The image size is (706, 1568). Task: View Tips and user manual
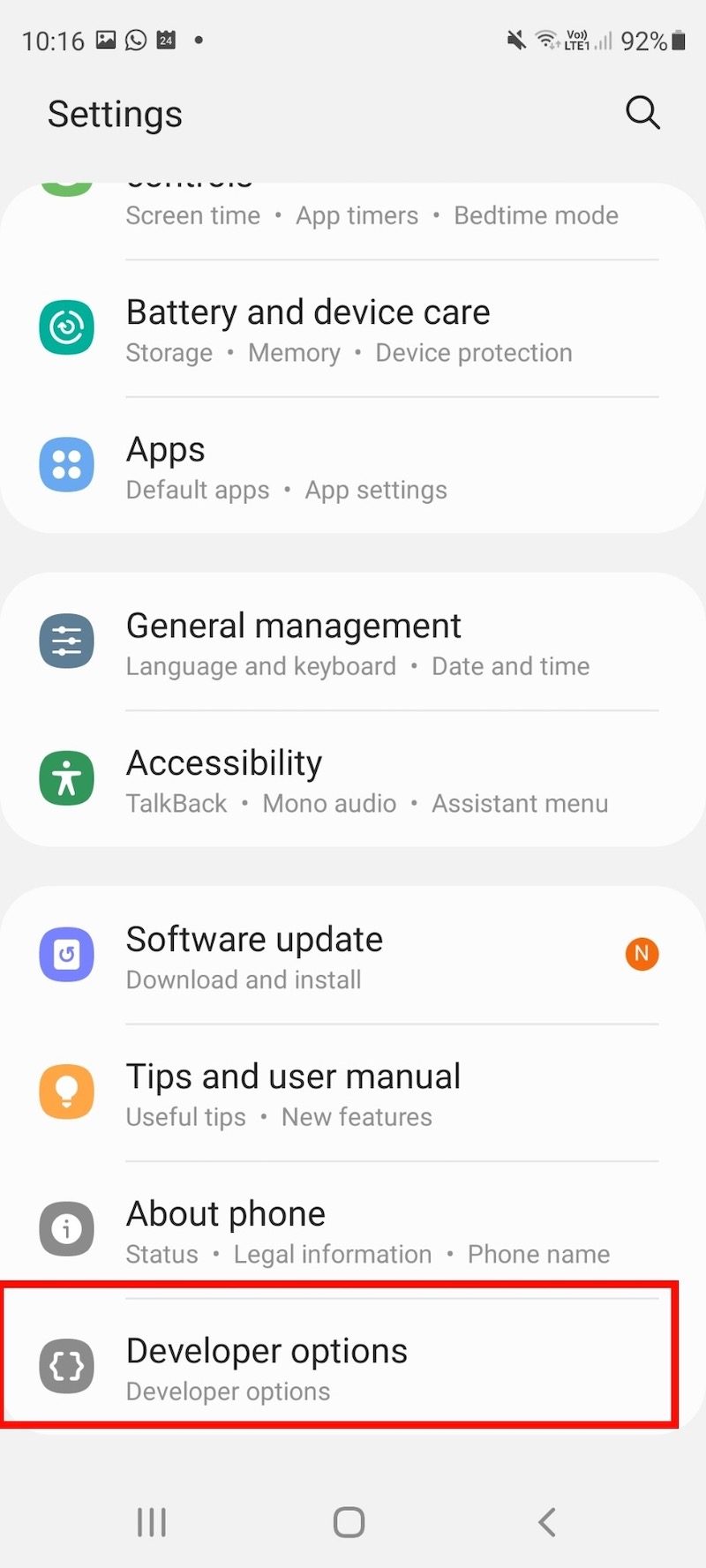(353, 1094)
